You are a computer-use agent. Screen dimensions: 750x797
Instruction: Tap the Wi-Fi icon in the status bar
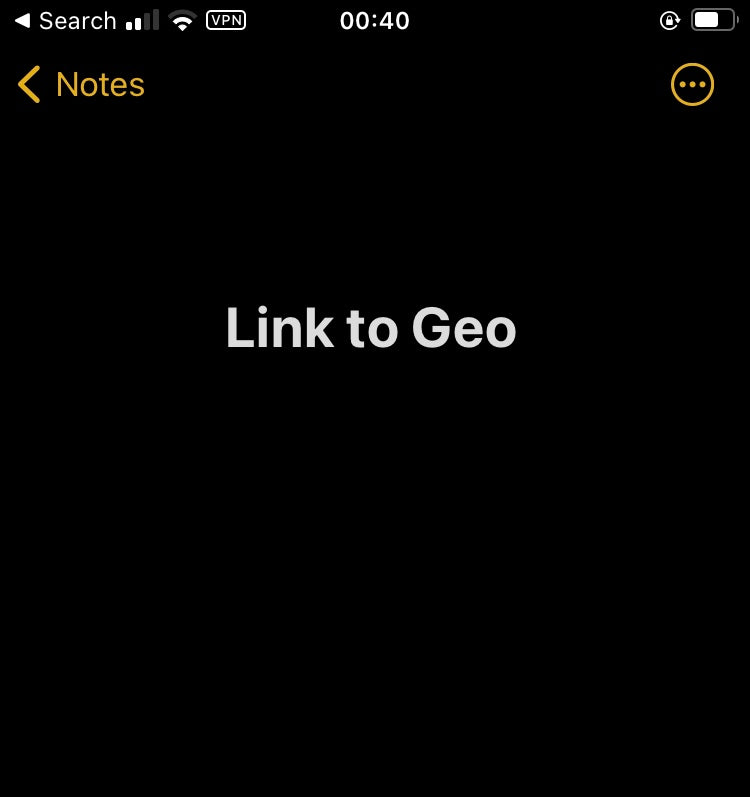click(182, 19)
